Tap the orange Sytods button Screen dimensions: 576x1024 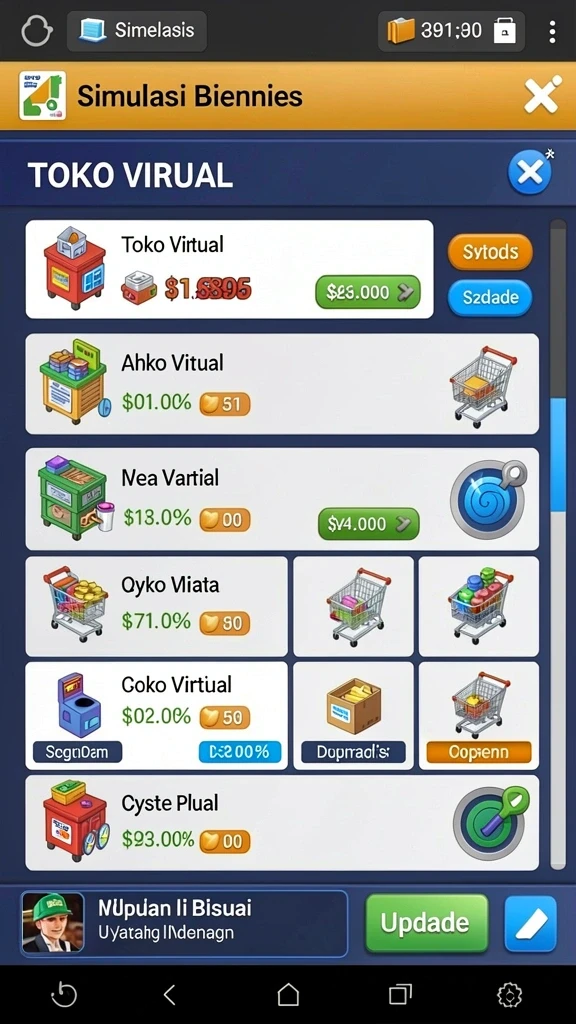click(x=490, y=252)
